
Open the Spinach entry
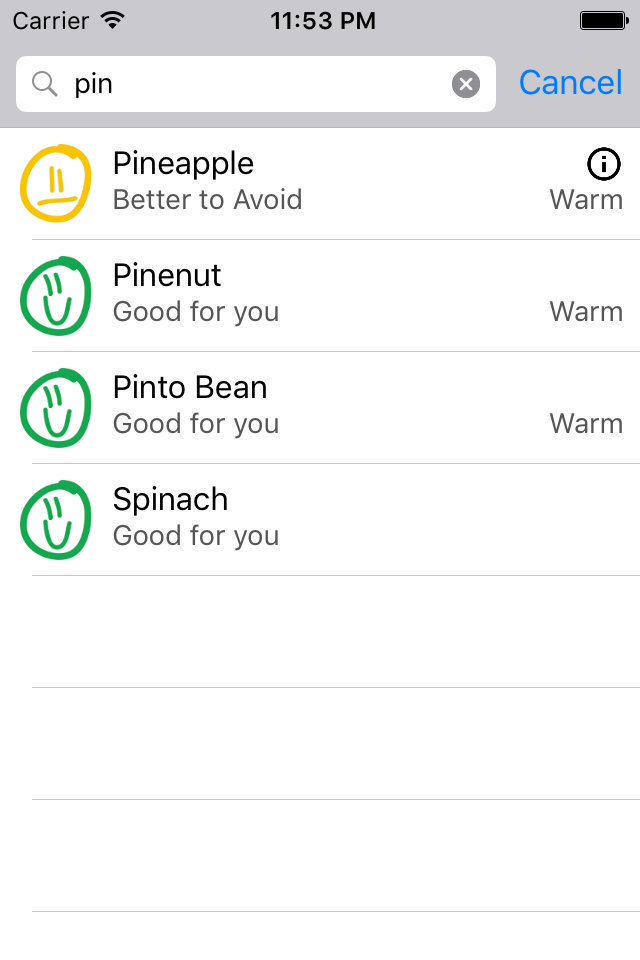click(x=300, y=519)
